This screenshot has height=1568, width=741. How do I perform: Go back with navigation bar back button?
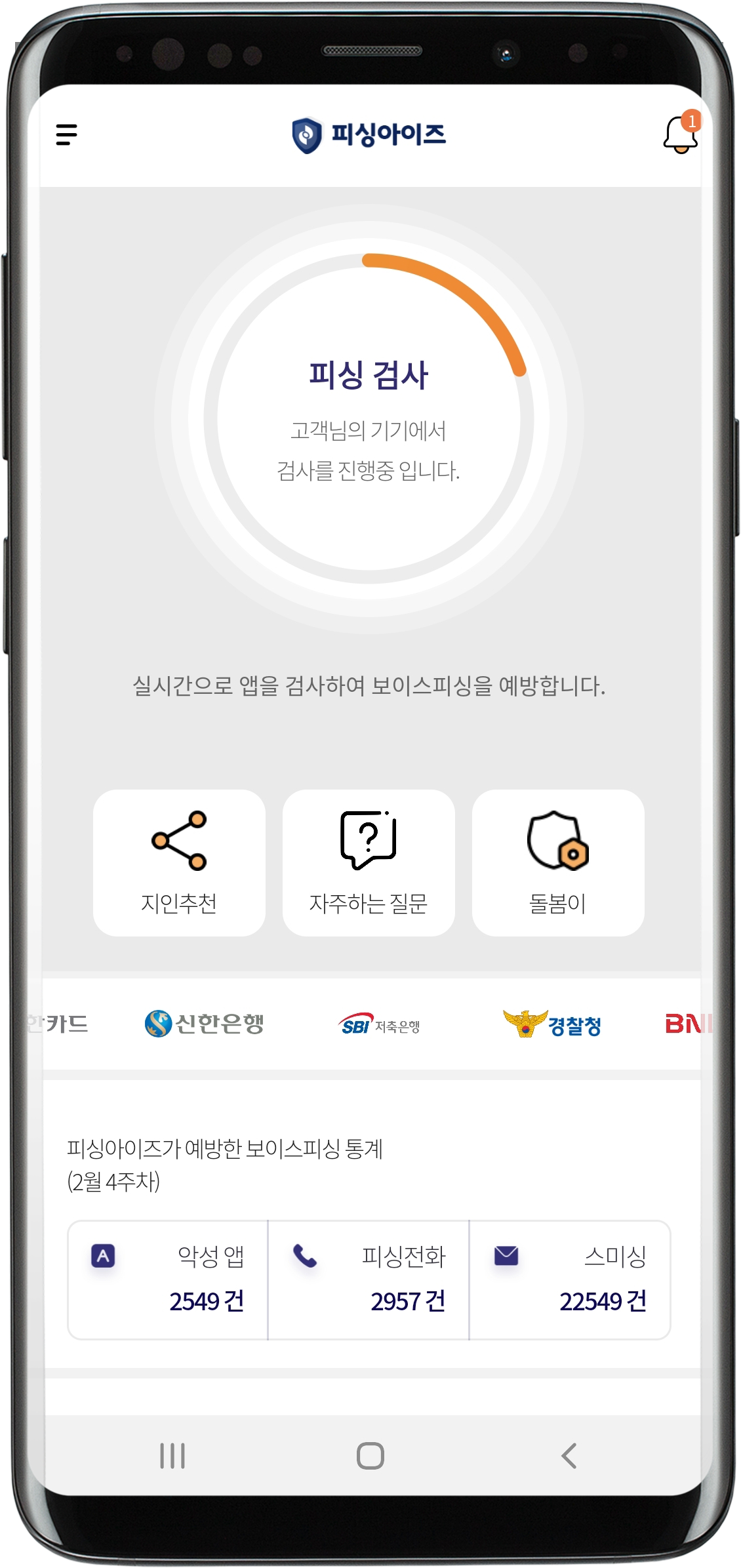tap(569, 1455)
